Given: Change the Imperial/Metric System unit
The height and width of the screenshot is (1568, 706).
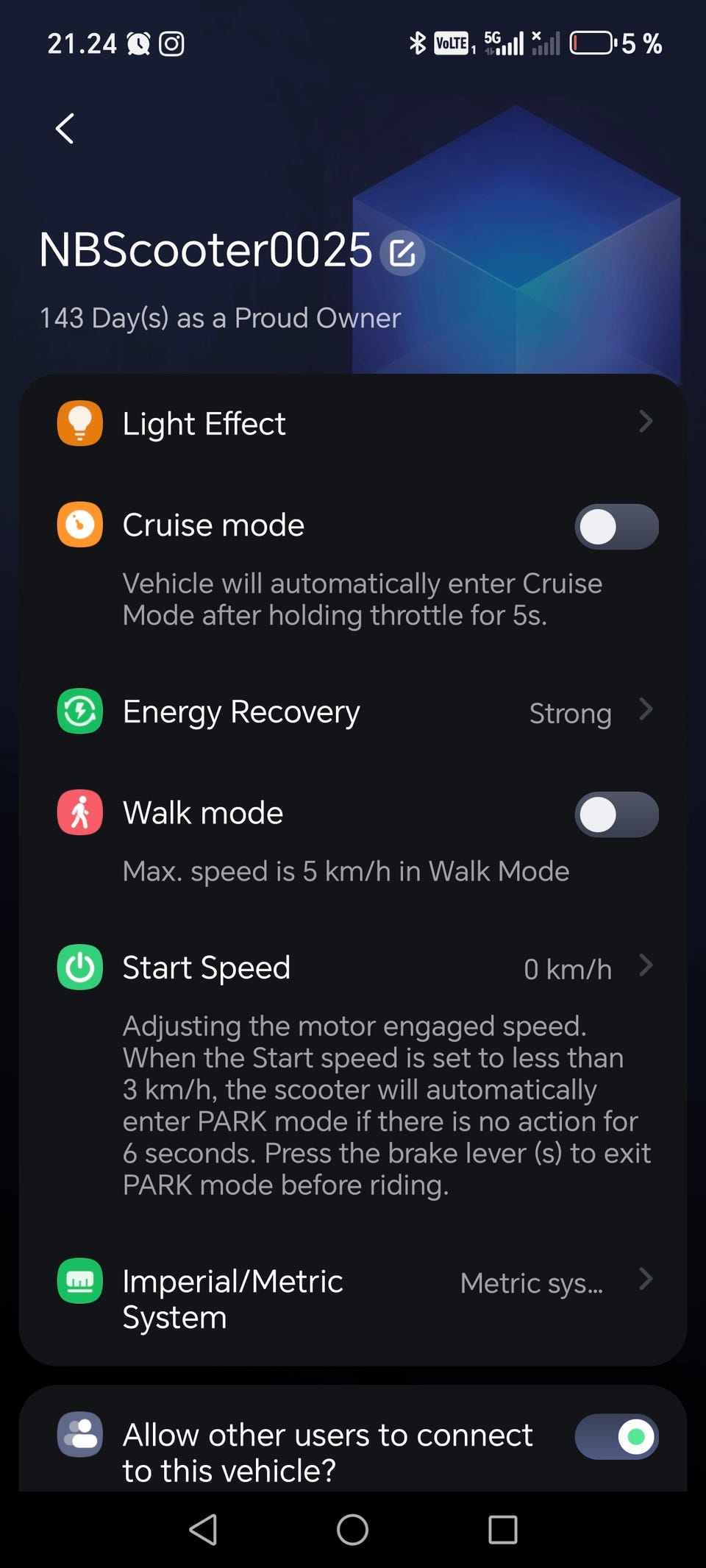Looking at the screenshot, I should pos(353,1299).
